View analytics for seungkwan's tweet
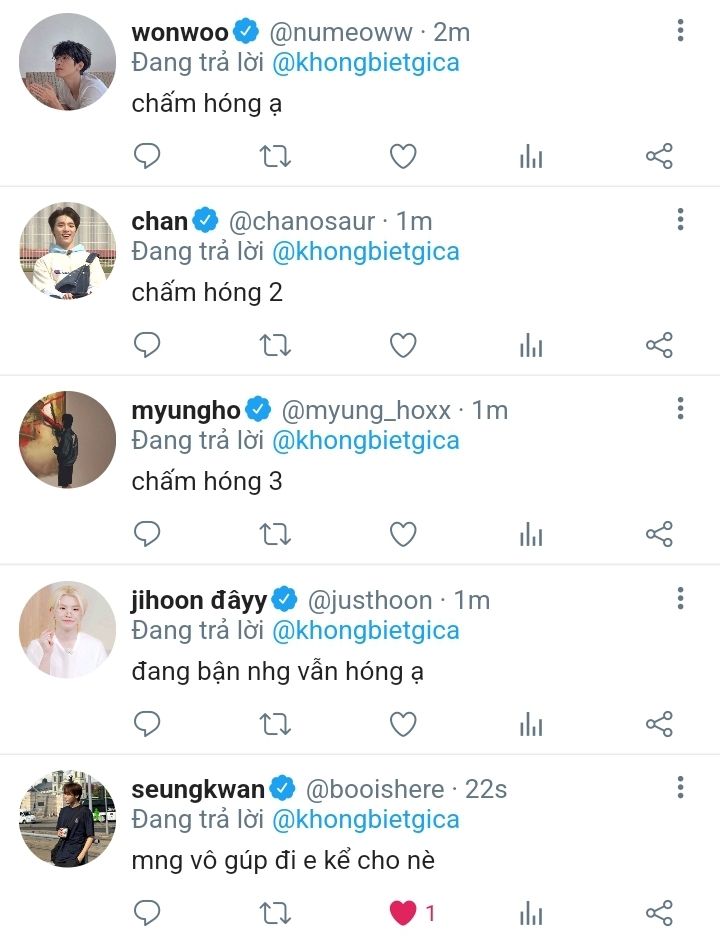The height and width of the screenshot is (940, 720). tap(531, 913)
